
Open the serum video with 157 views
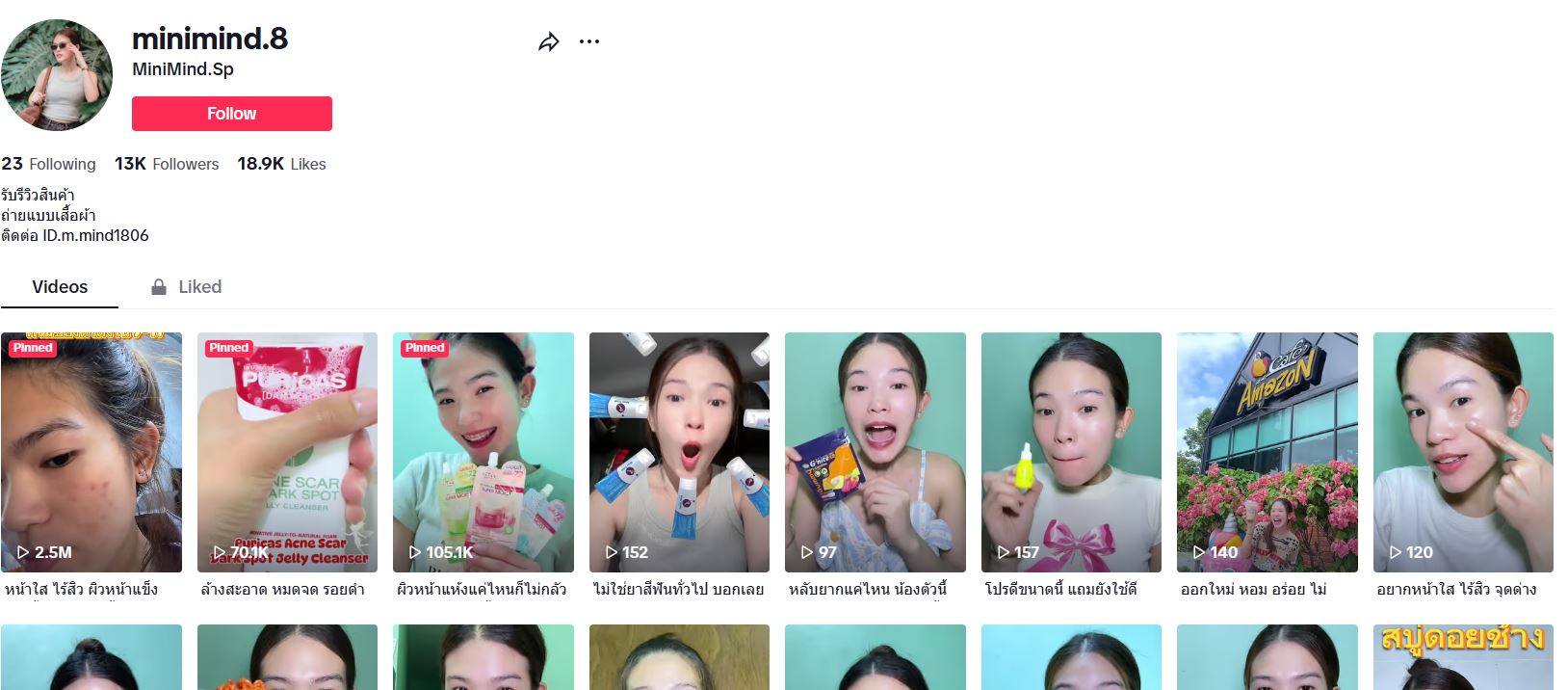pyautogui.click(x=1071, y=452)
